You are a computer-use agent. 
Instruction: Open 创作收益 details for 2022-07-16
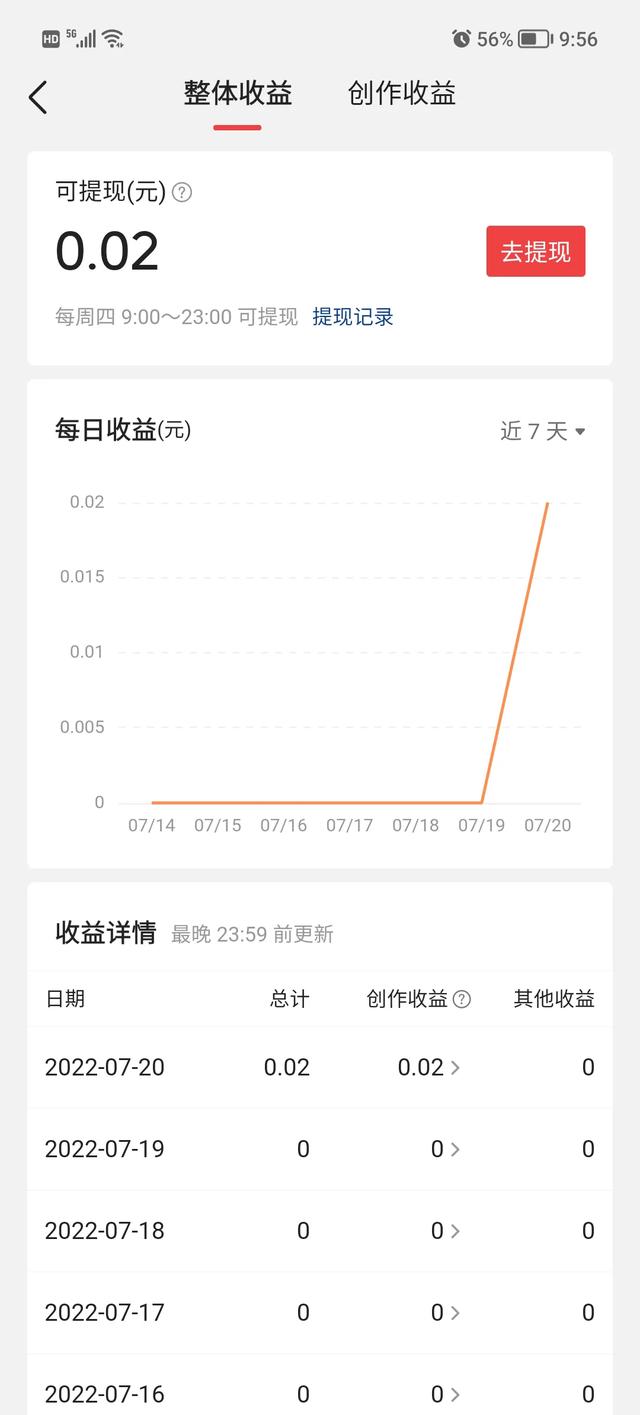[445, 1394]
